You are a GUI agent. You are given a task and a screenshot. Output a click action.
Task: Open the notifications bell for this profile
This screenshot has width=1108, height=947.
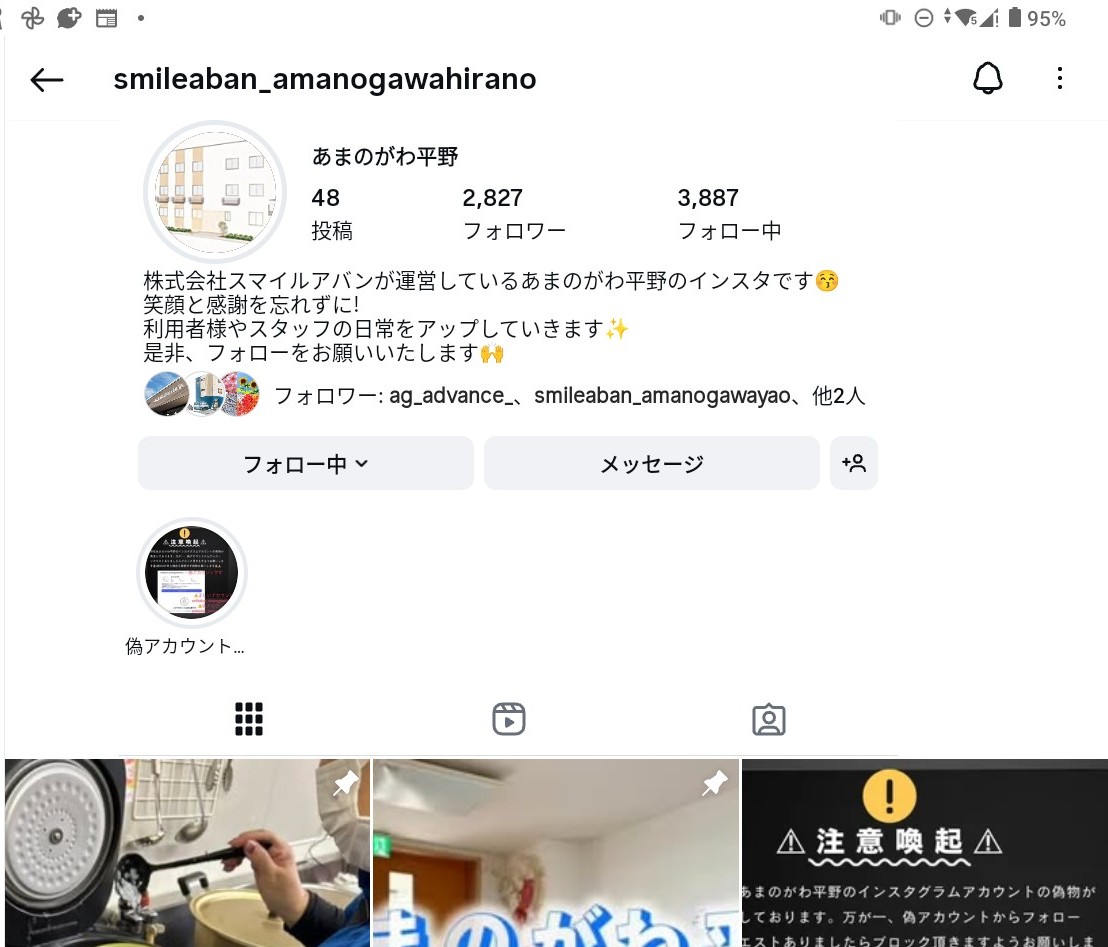(987, 79)
